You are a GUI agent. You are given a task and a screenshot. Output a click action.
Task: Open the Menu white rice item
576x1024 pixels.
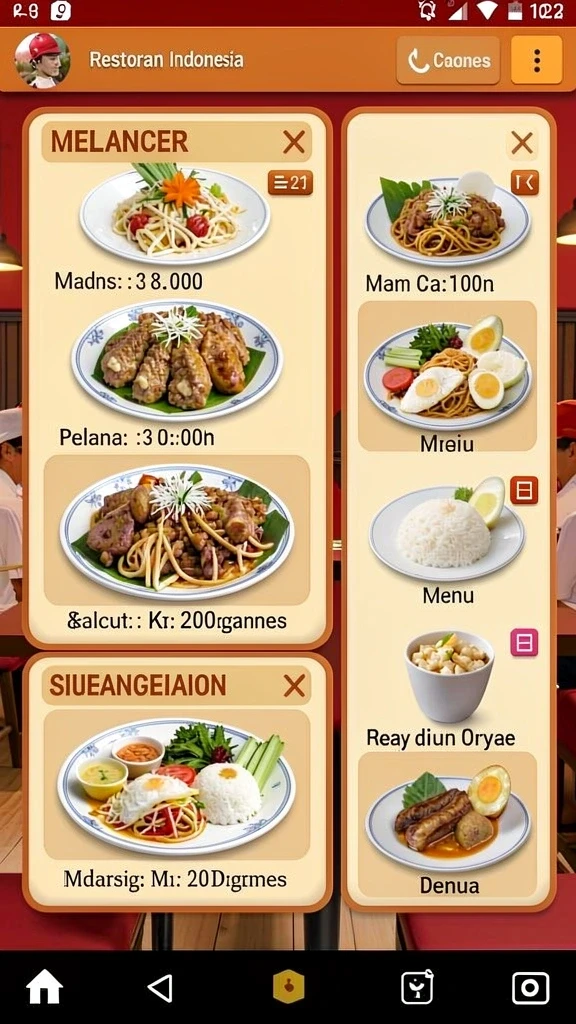click(x=447, y=540)
